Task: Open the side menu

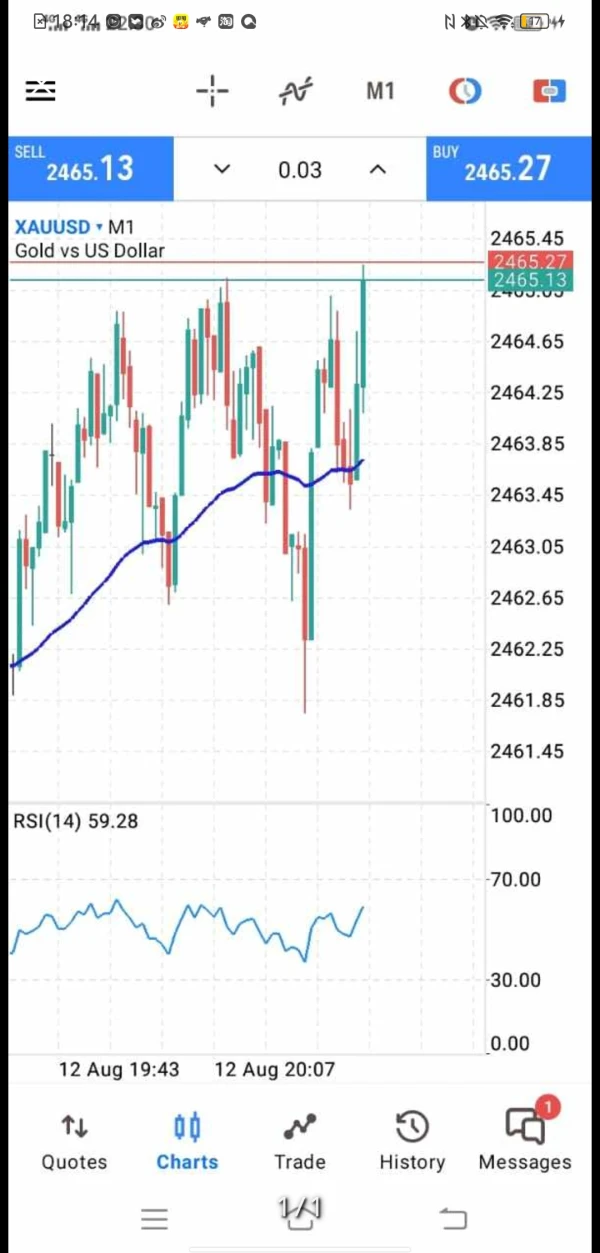Action: click(40, 92)
